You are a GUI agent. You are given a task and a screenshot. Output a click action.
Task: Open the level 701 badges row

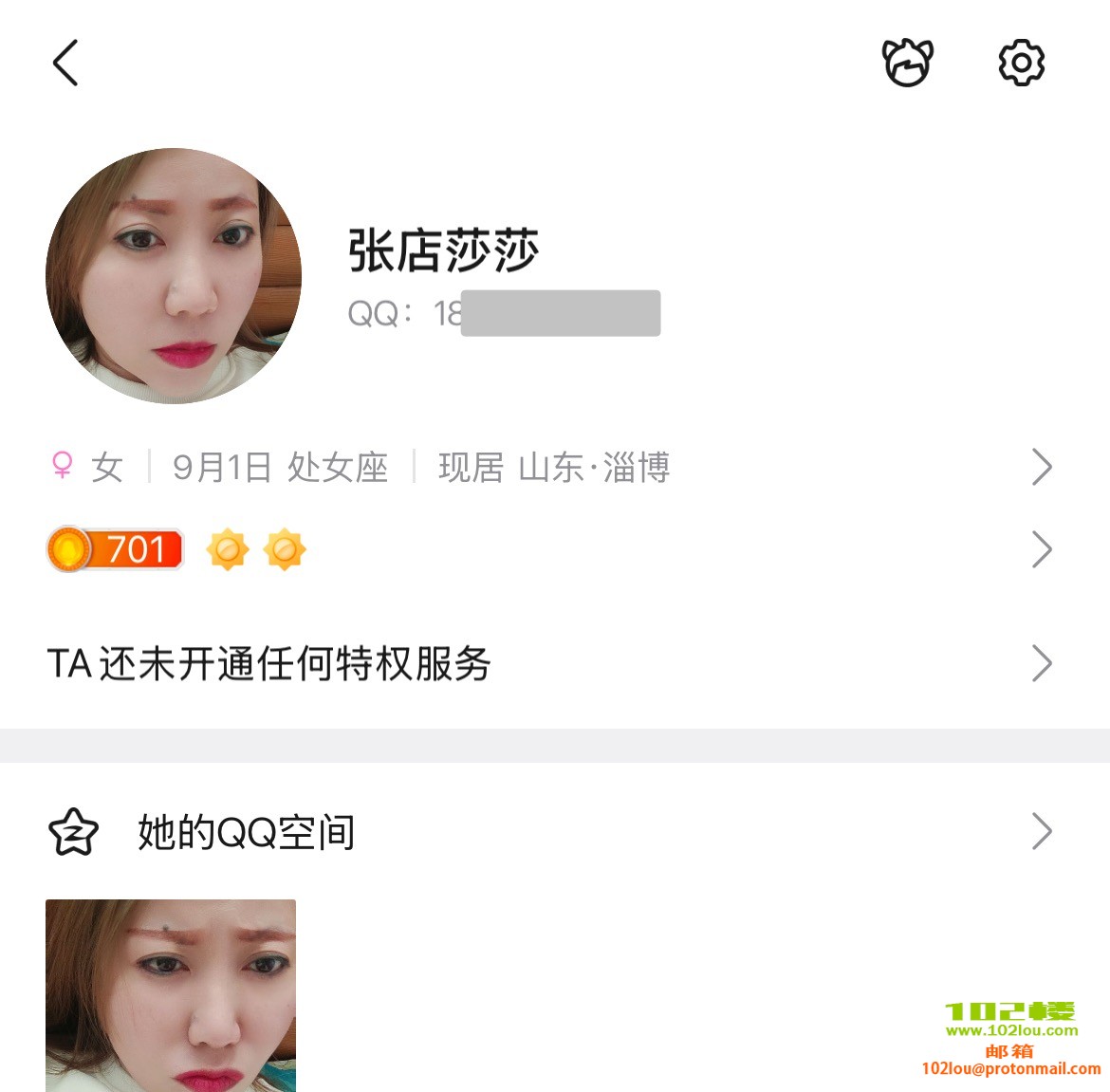click(550, 549)
